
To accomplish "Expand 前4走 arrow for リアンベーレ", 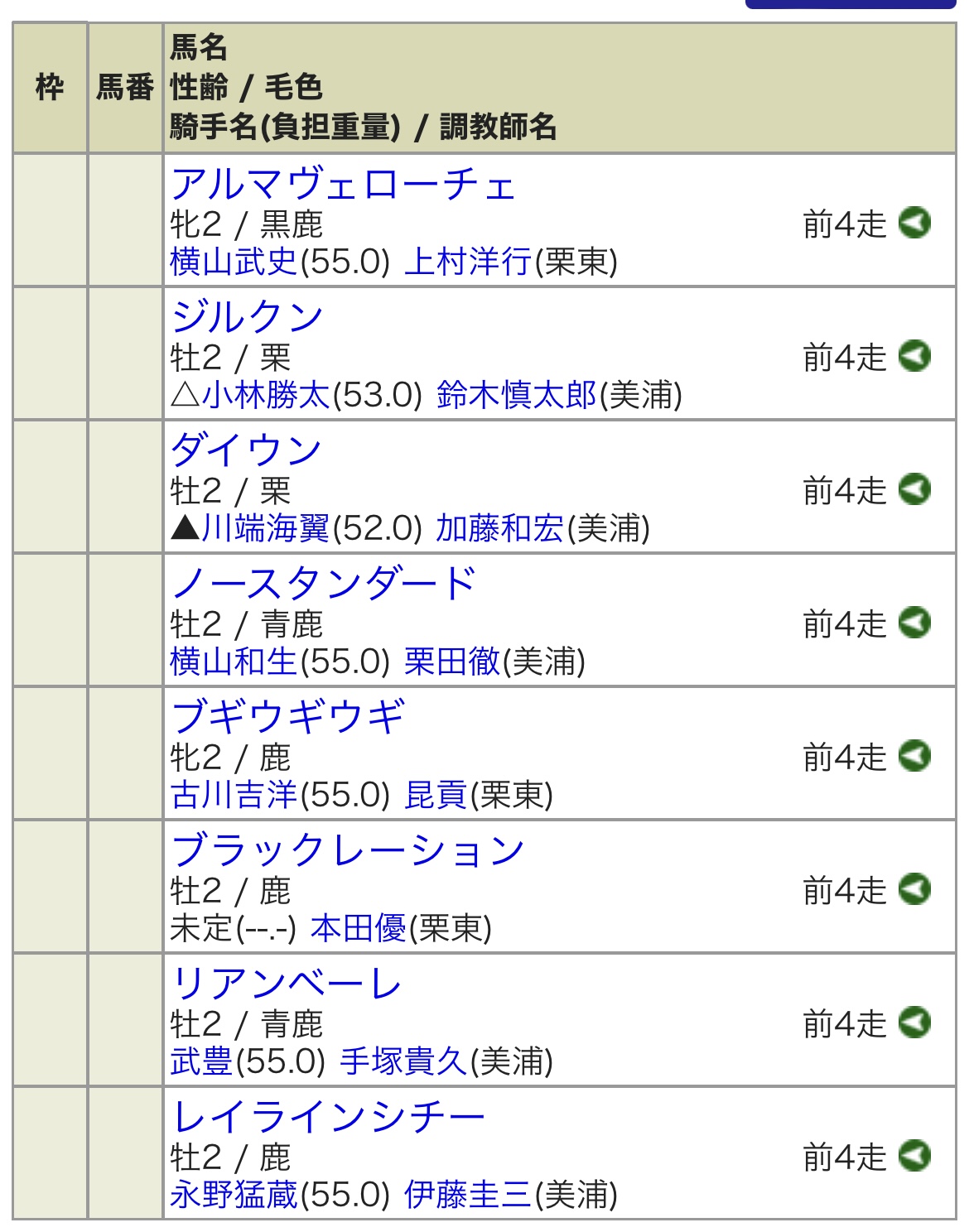I will 915,1023.
